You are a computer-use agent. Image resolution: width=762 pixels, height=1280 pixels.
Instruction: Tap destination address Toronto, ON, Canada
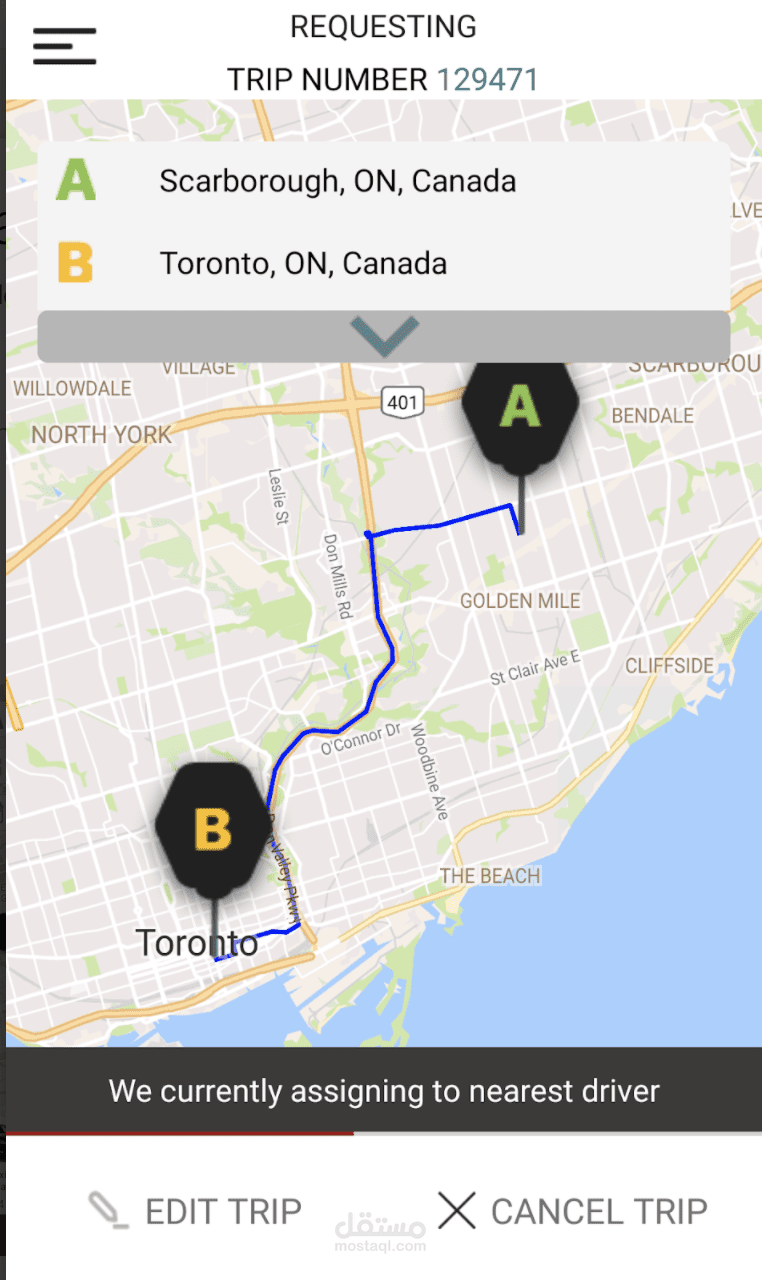[303, 264]
